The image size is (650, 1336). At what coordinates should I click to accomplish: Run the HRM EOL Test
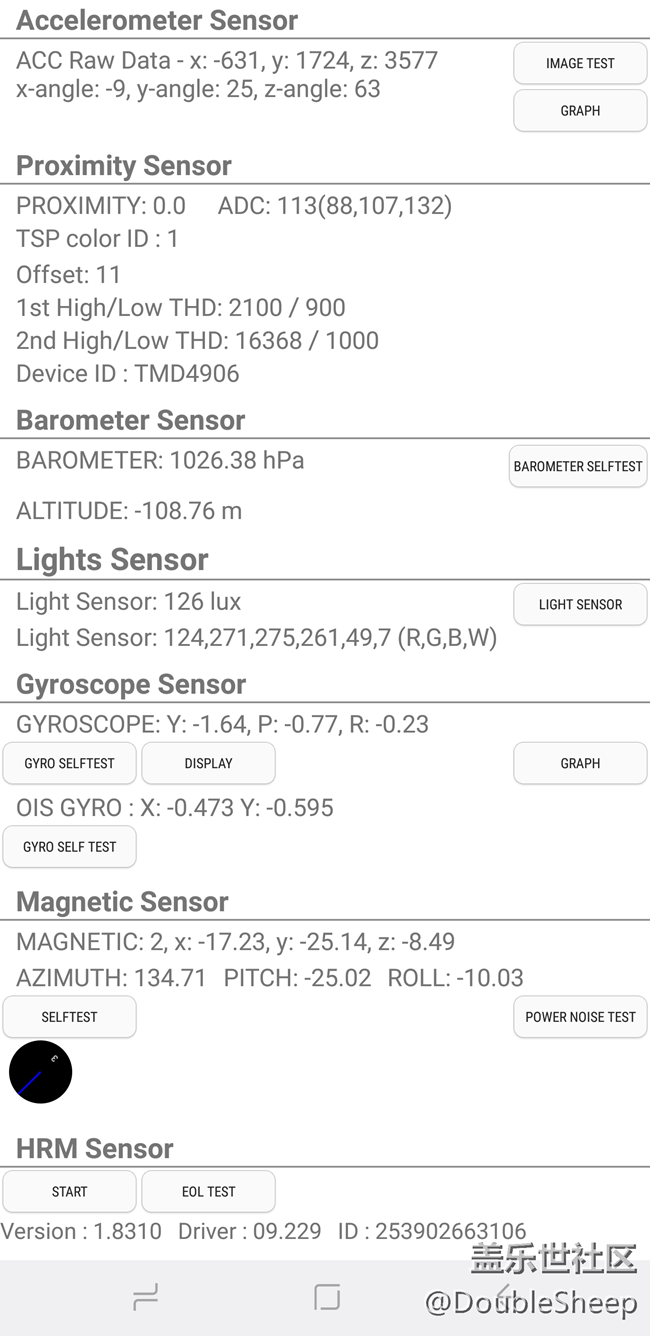[x=208, y=1191]
